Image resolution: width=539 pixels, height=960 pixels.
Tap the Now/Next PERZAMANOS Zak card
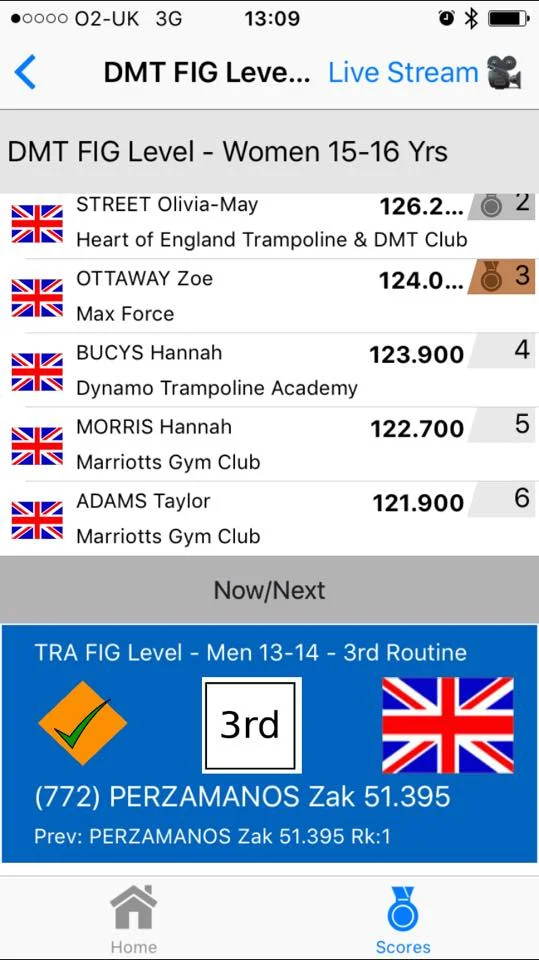point(270,743)
